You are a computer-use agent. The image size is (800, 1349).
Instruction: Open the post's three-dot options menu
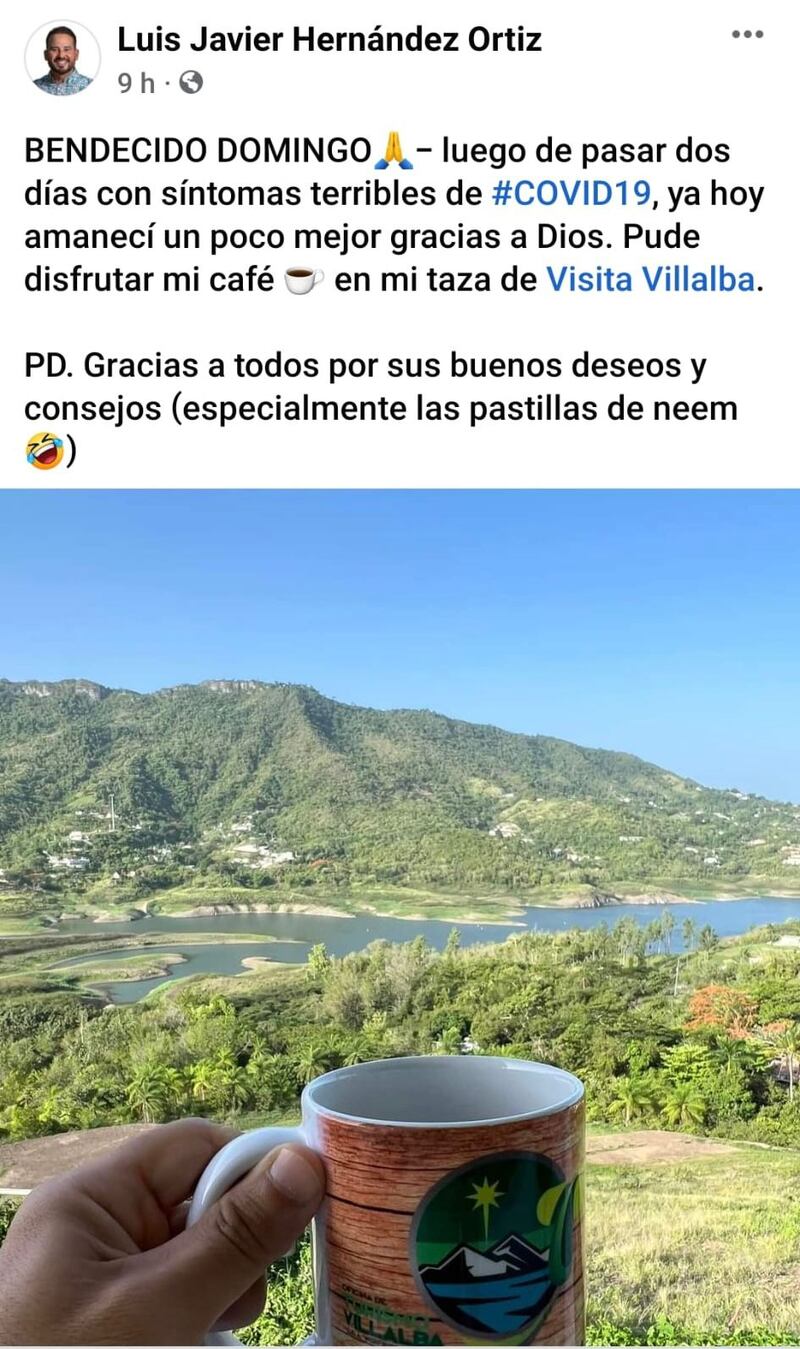(747, 35)
